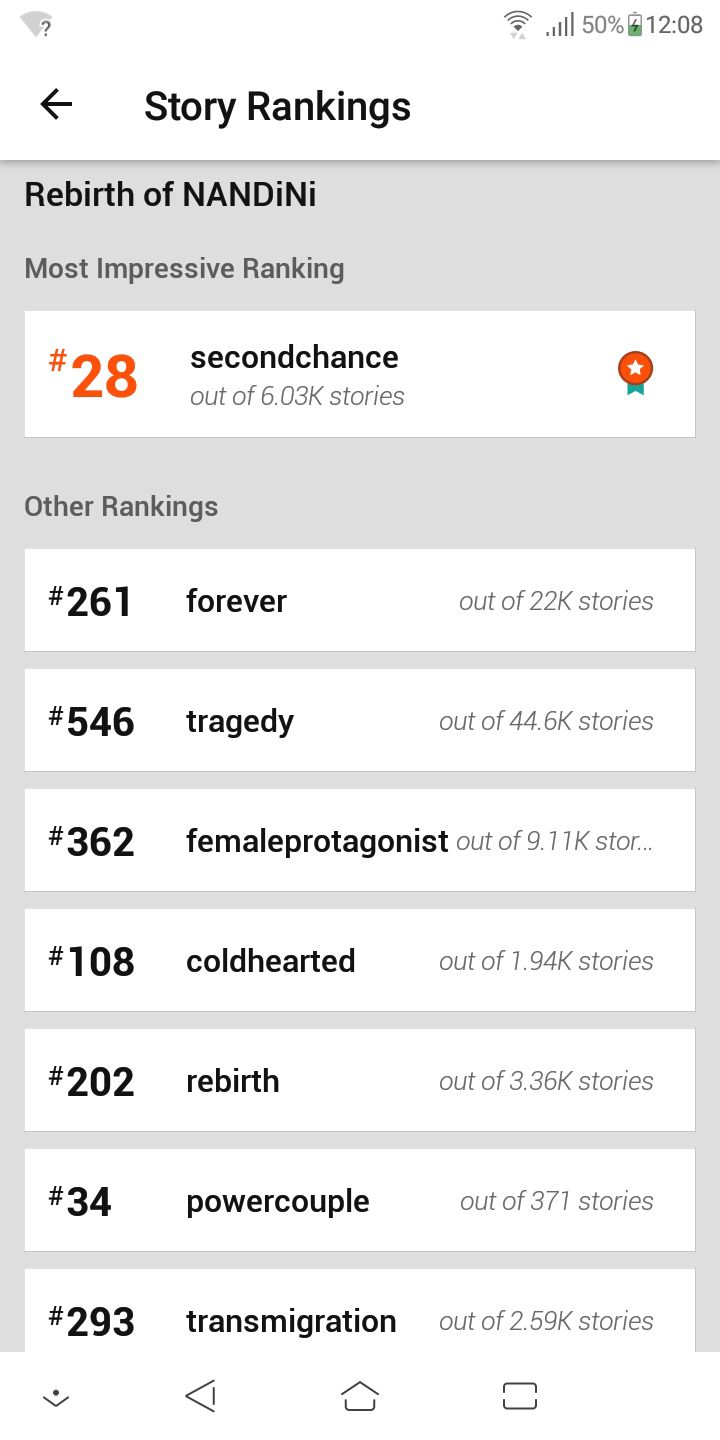
Task: Open the powercouple tag ranking
Action: coord(360,1200)
